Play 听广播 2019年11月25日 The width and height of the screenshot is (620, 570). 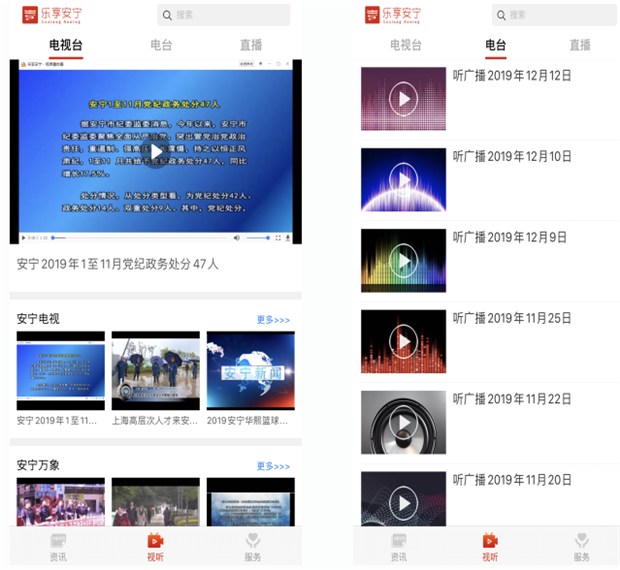tap(403, 341)
